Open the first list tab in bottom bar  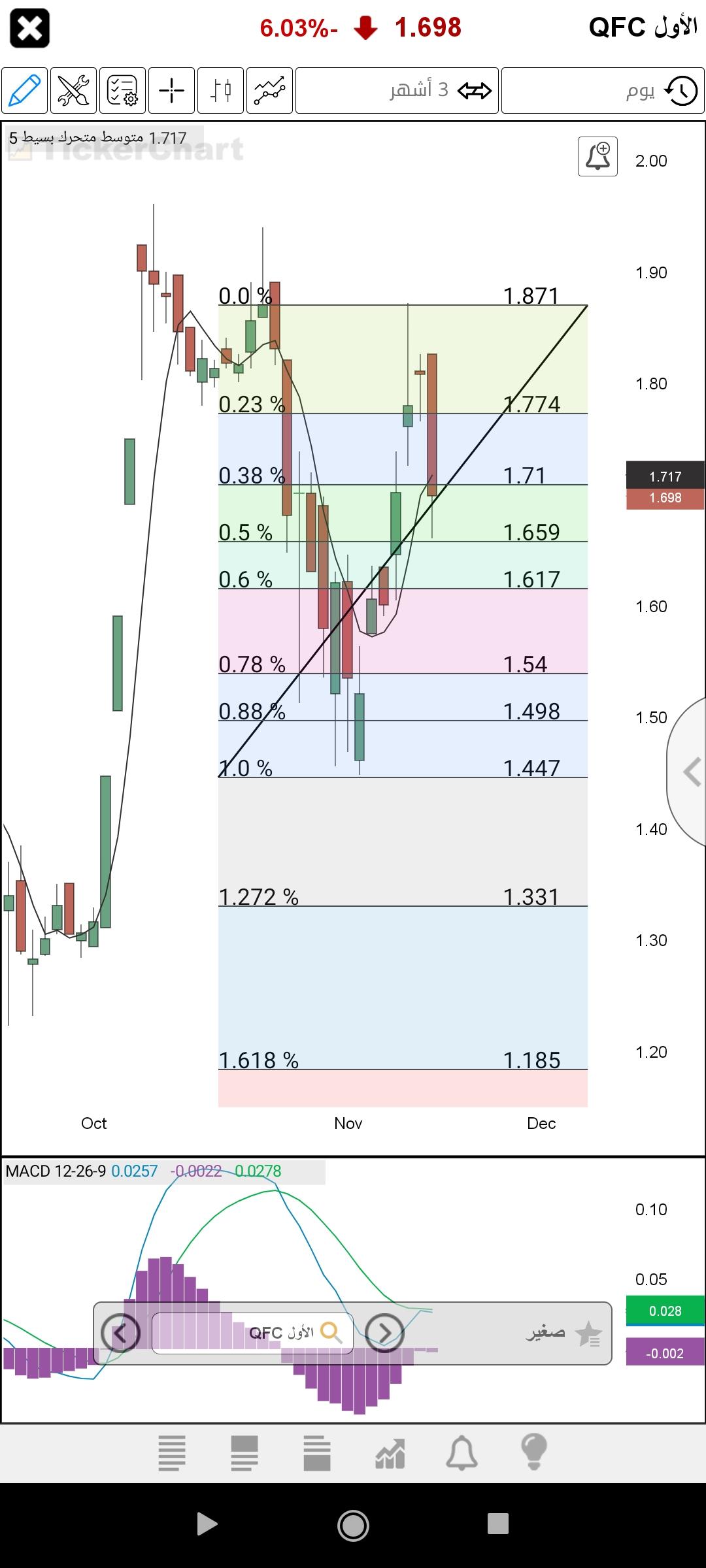172,1453
